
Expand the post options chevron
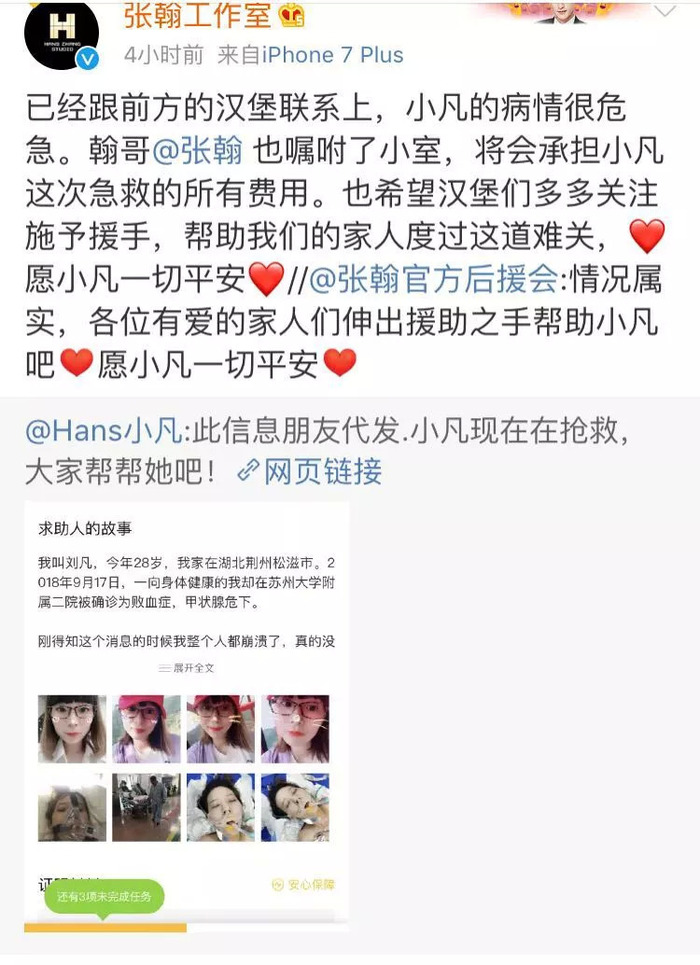[664, 12]
